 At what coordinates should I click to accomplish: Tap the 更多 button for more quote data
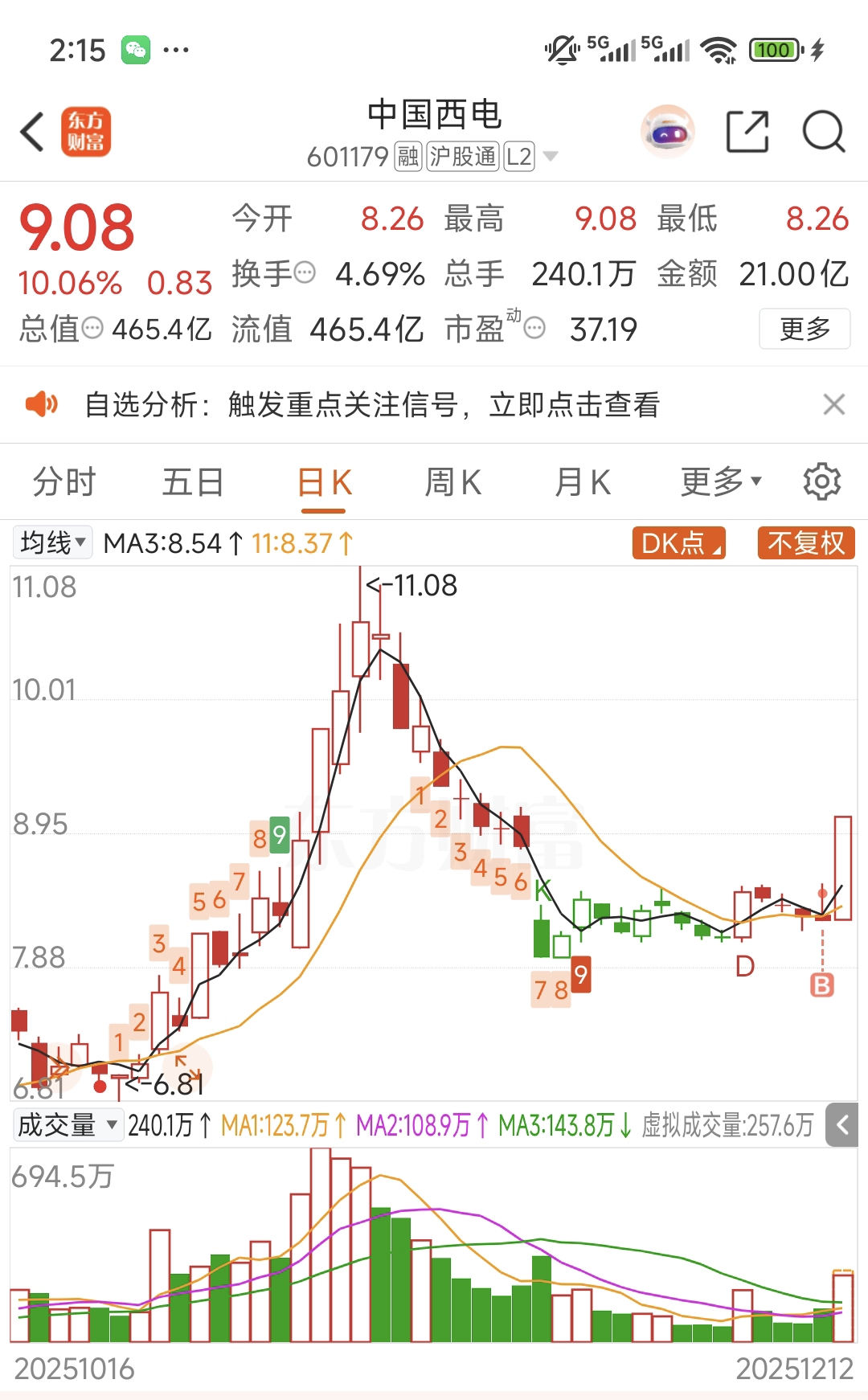point(805,329)
